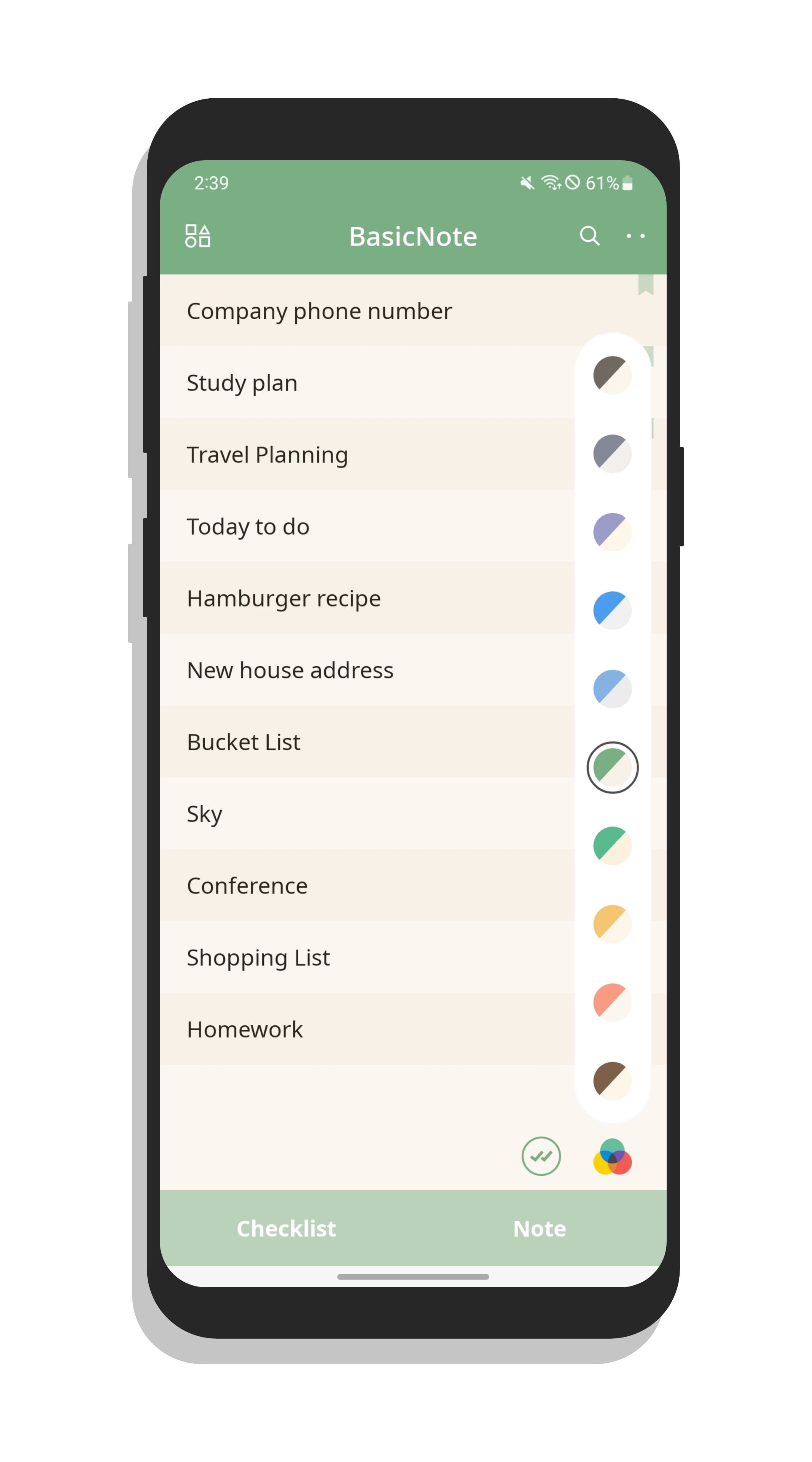Select the currently highlighted green theme swatch
The width and height of the screenshot is (812, 1462).
pos(612,767)
